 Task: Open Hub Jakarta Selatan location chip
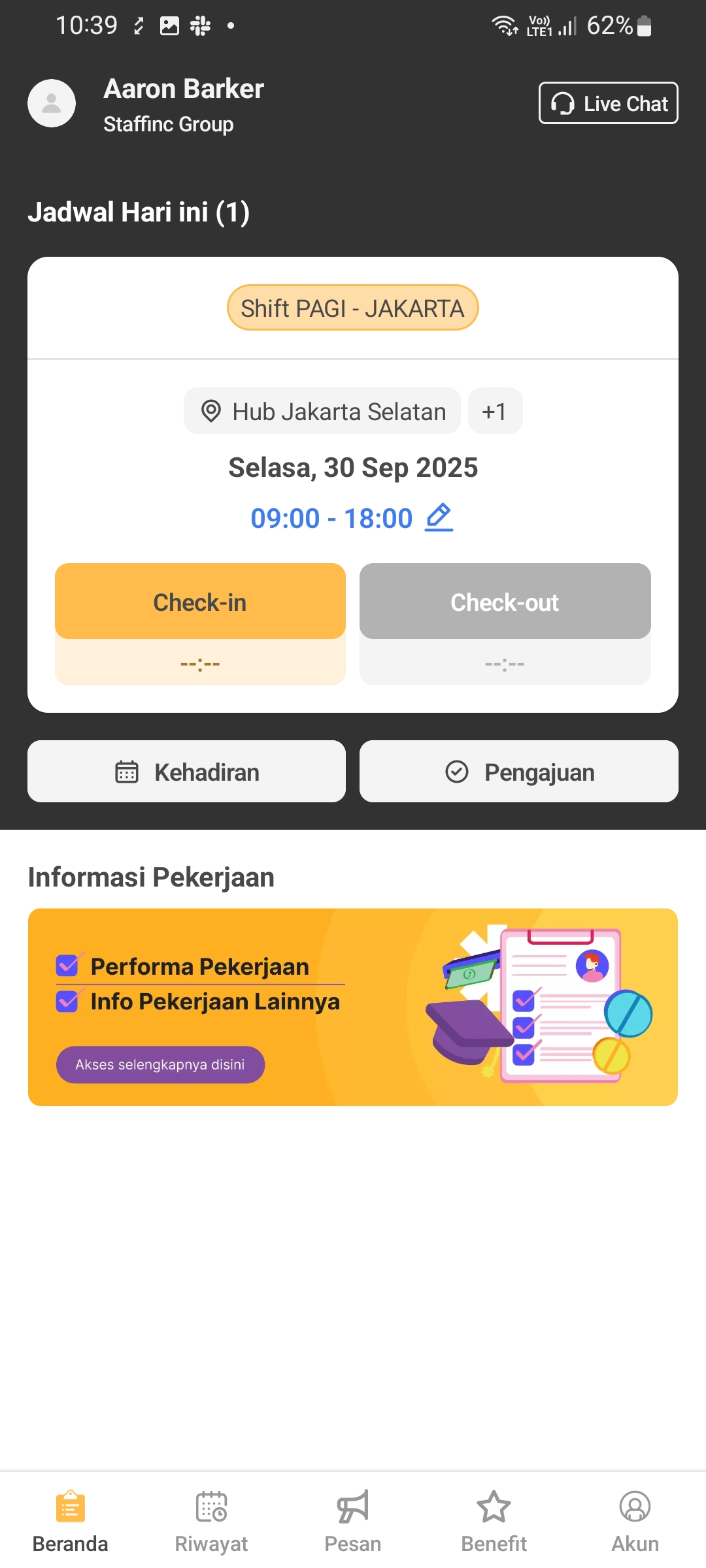322,411
